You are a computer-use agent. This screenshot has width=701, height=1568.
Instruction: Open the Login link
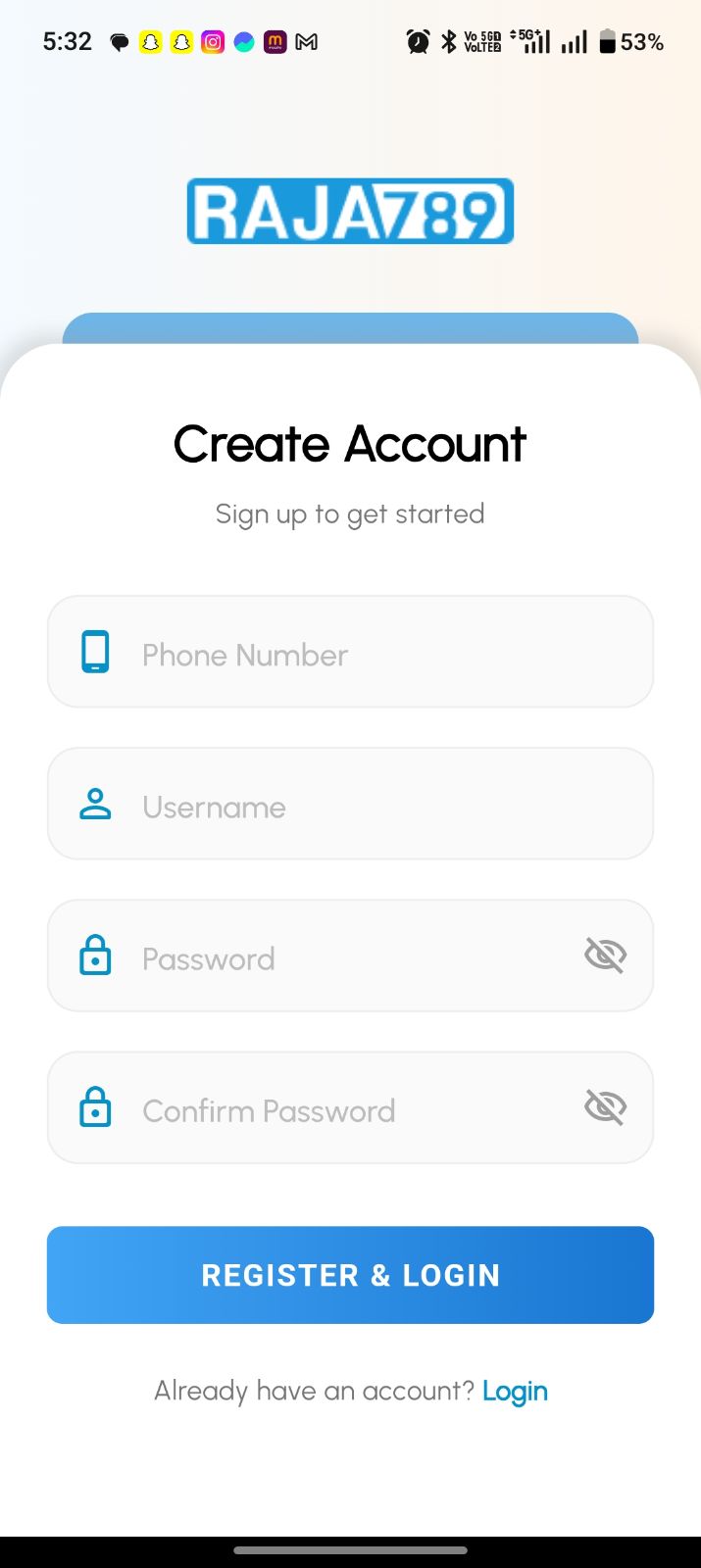pos(515,1391)
